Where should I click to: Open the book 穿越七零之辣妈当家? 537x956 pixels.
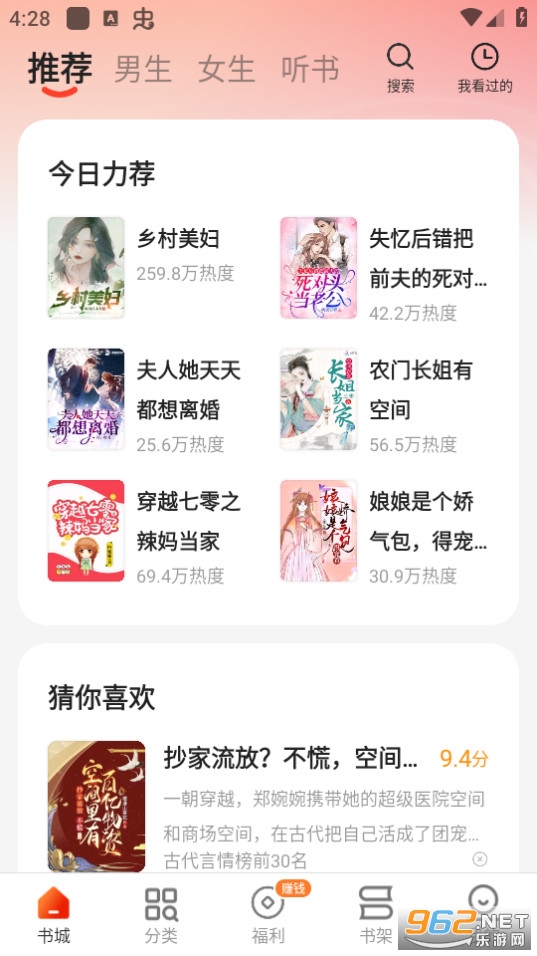click(x=147, y=531)
